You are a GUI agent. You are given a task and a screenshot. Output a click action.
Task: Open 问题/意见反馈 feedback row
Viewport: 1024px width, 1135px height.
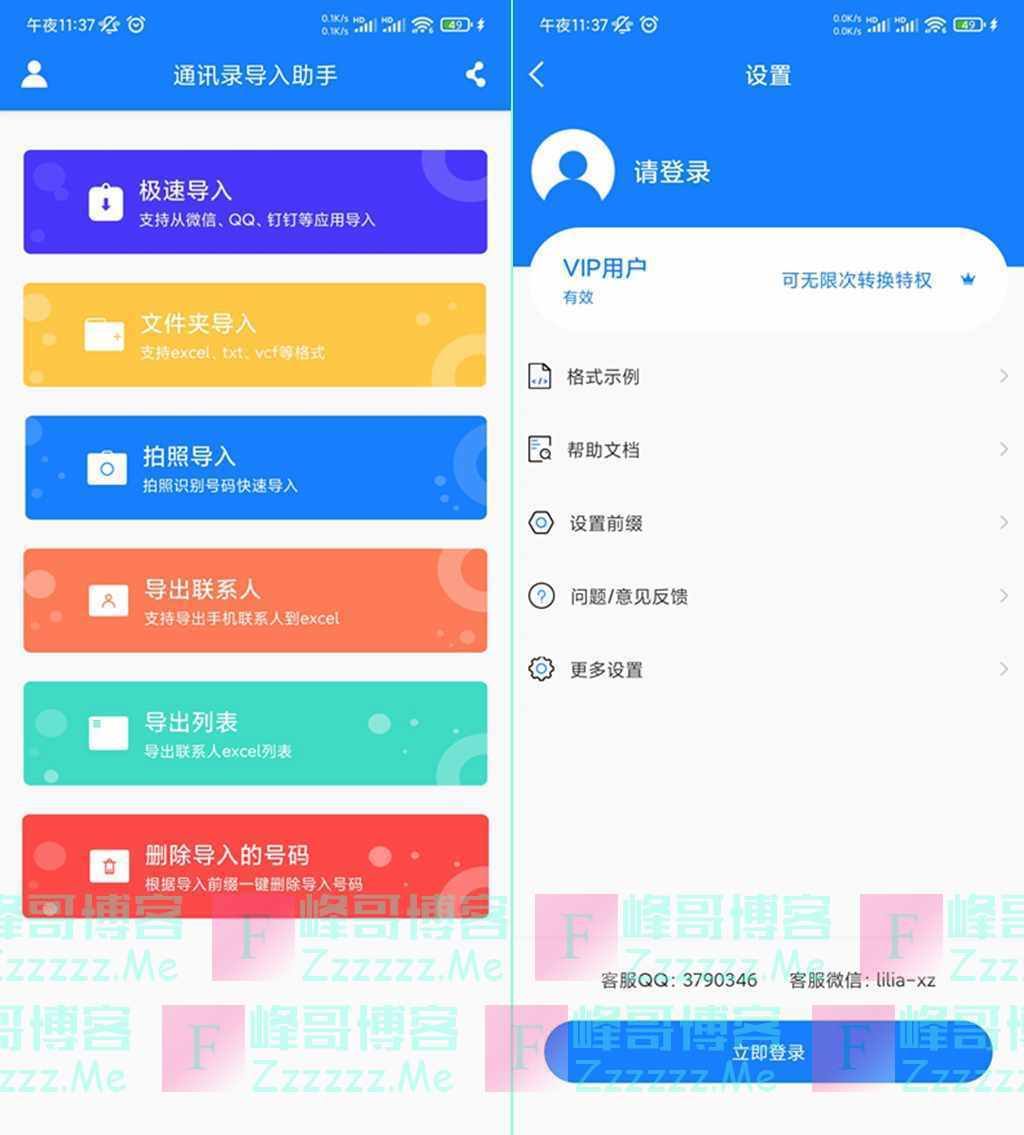tap(768, 597)
